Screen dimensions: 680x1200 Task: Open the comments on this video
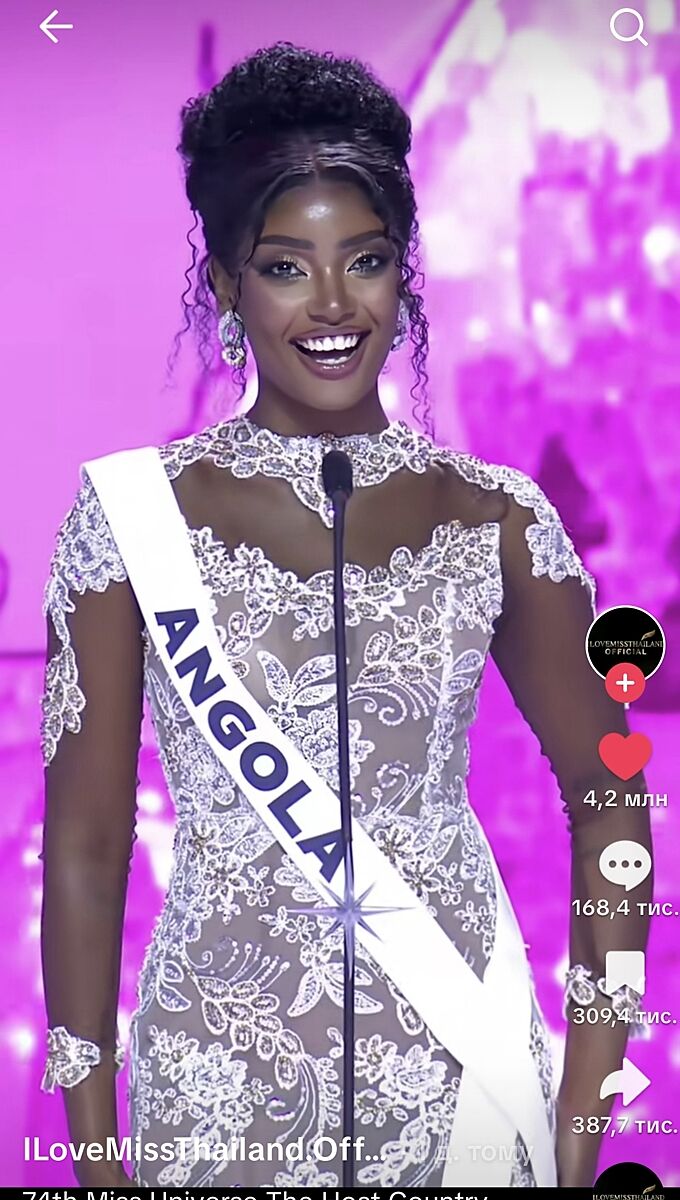click(625, 865)
